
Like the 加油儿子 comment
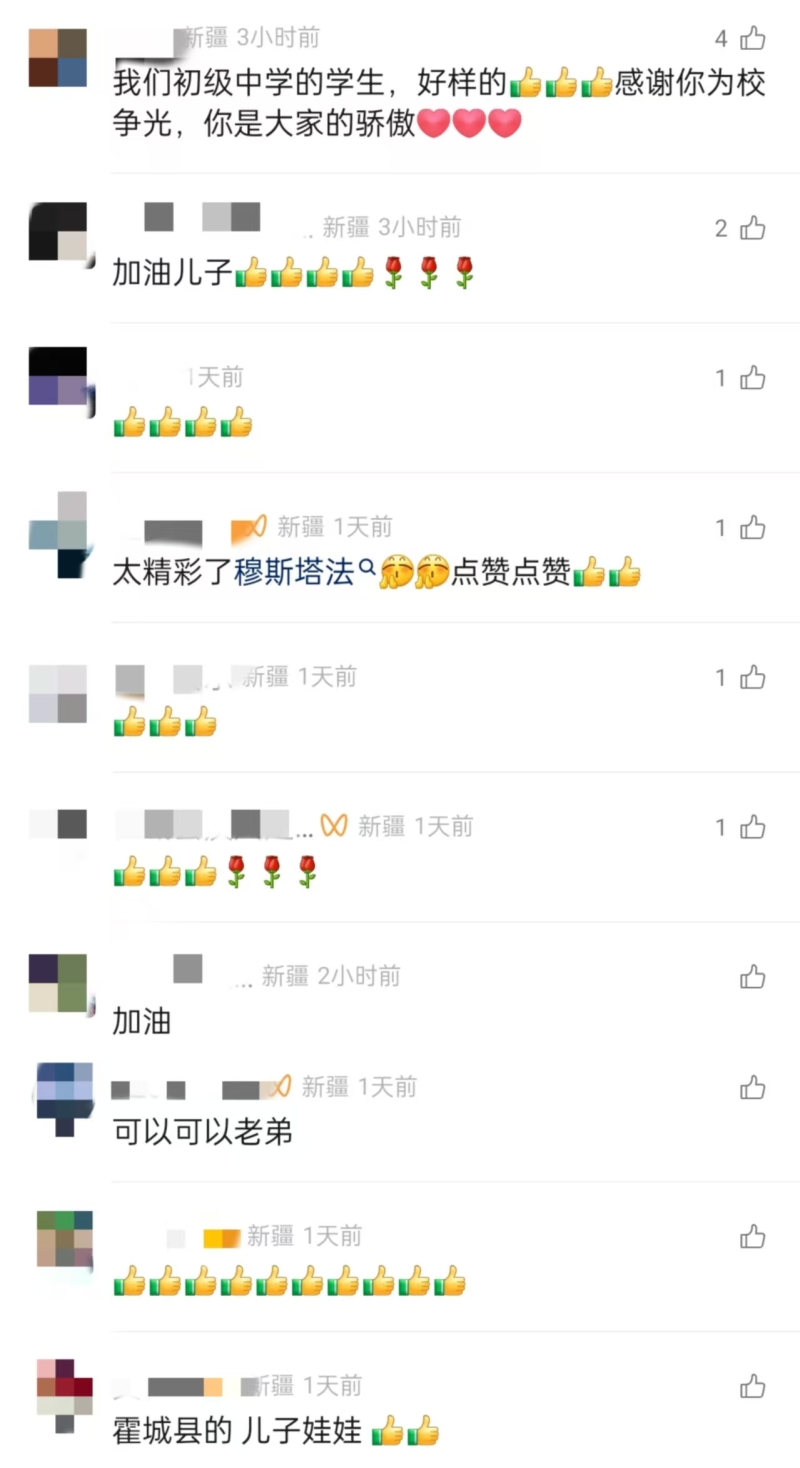coord(752,229)
